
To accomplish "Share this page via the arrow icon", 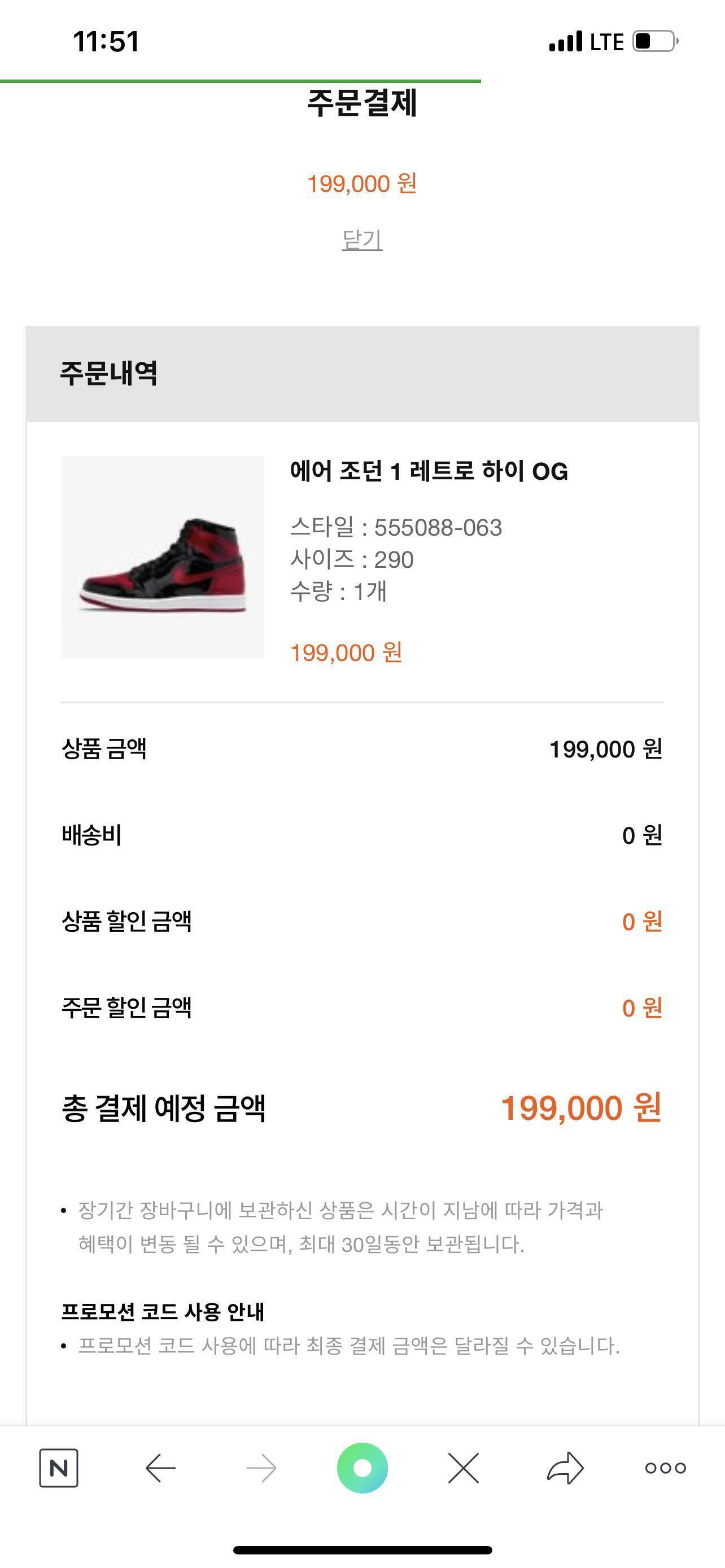I will [565, 1468].
